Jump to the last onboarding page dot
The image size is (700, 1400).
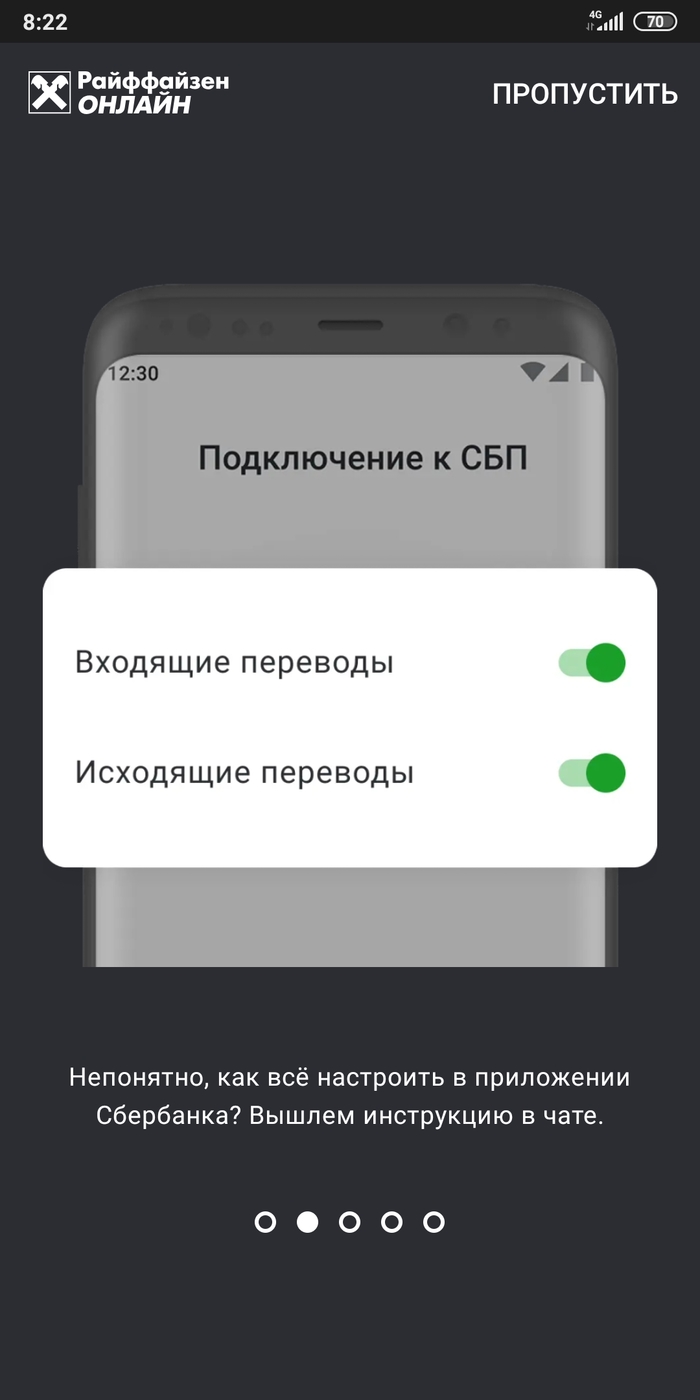tap(433, 1222)
